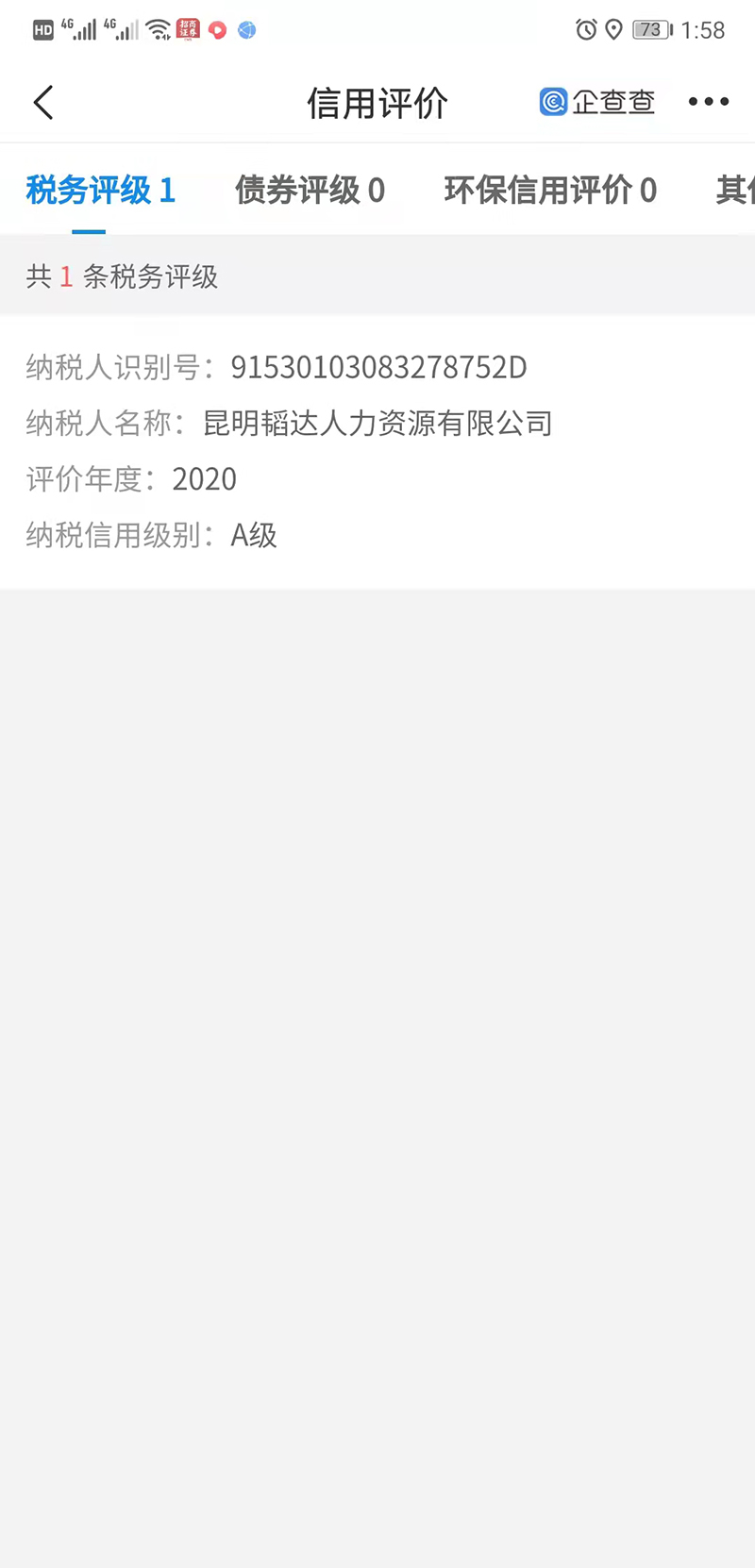Open the partially hidden 其他 tab
This screenshot has height=1568, width=755.
(736, 191)
